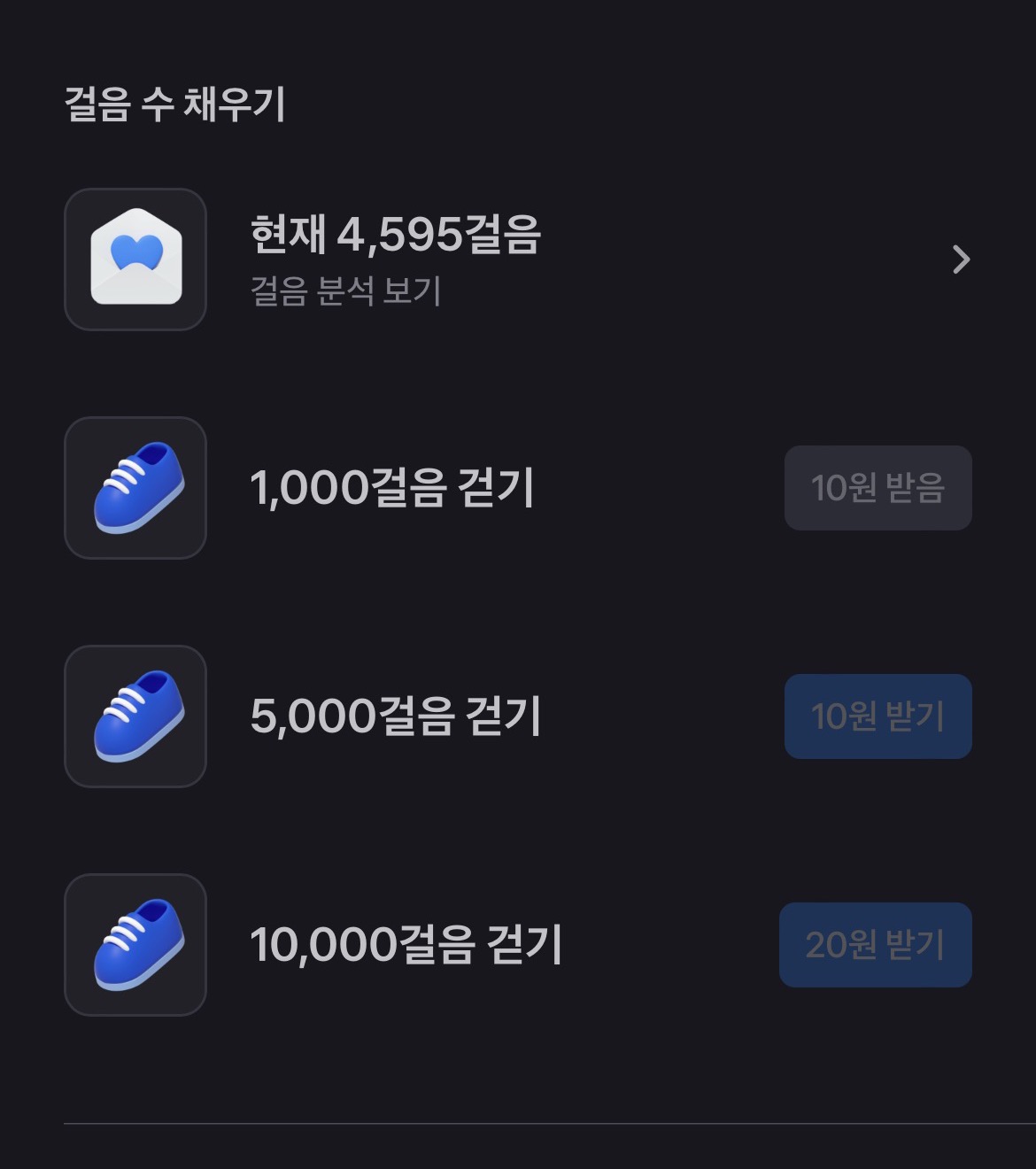Tap the 10원 받음 button for 1,000걸음

pos(878,488)
